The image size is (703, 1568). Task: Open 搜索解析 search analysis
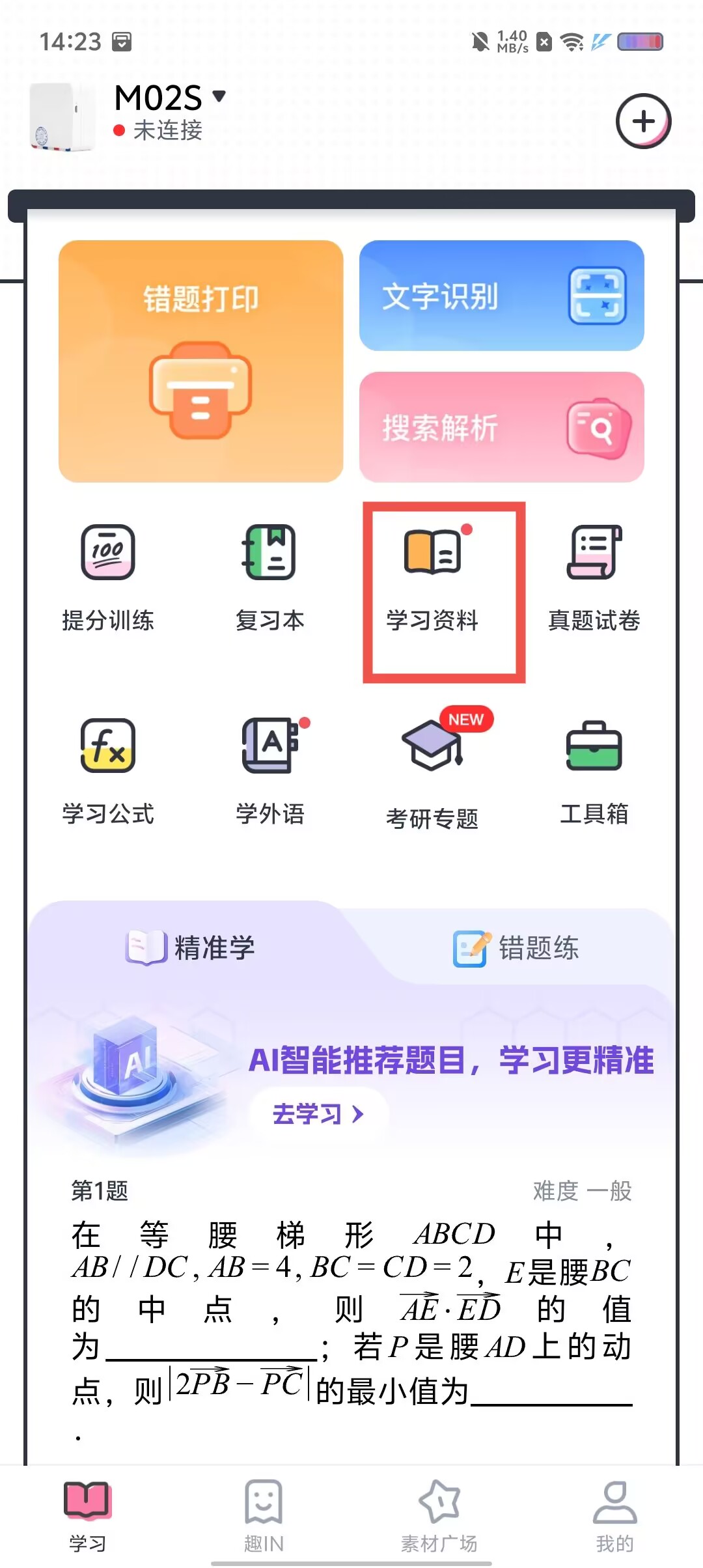[x=501, y=427]
